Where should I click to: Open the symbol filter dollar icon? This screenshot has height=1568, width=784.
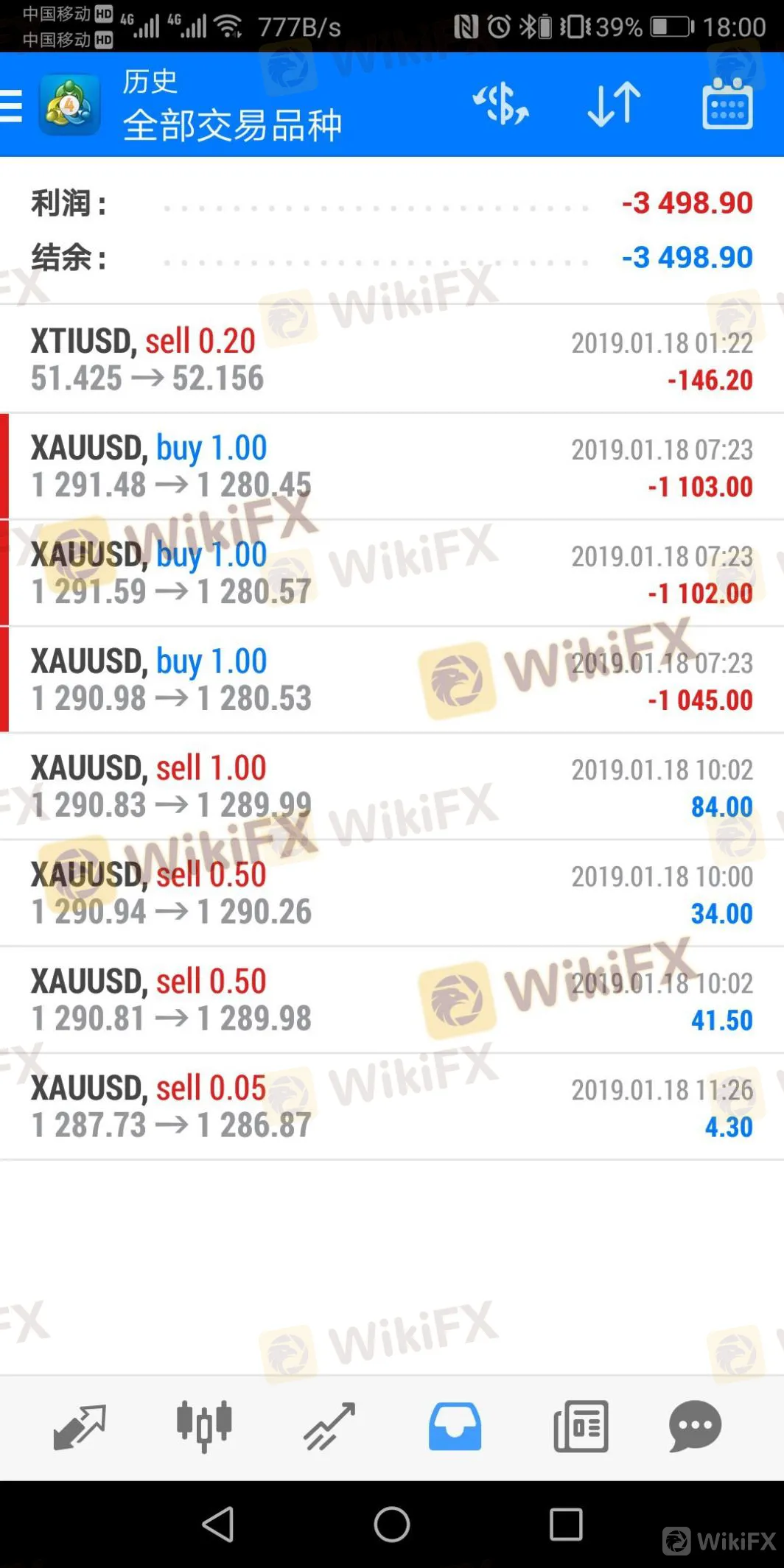coord(501,104)
